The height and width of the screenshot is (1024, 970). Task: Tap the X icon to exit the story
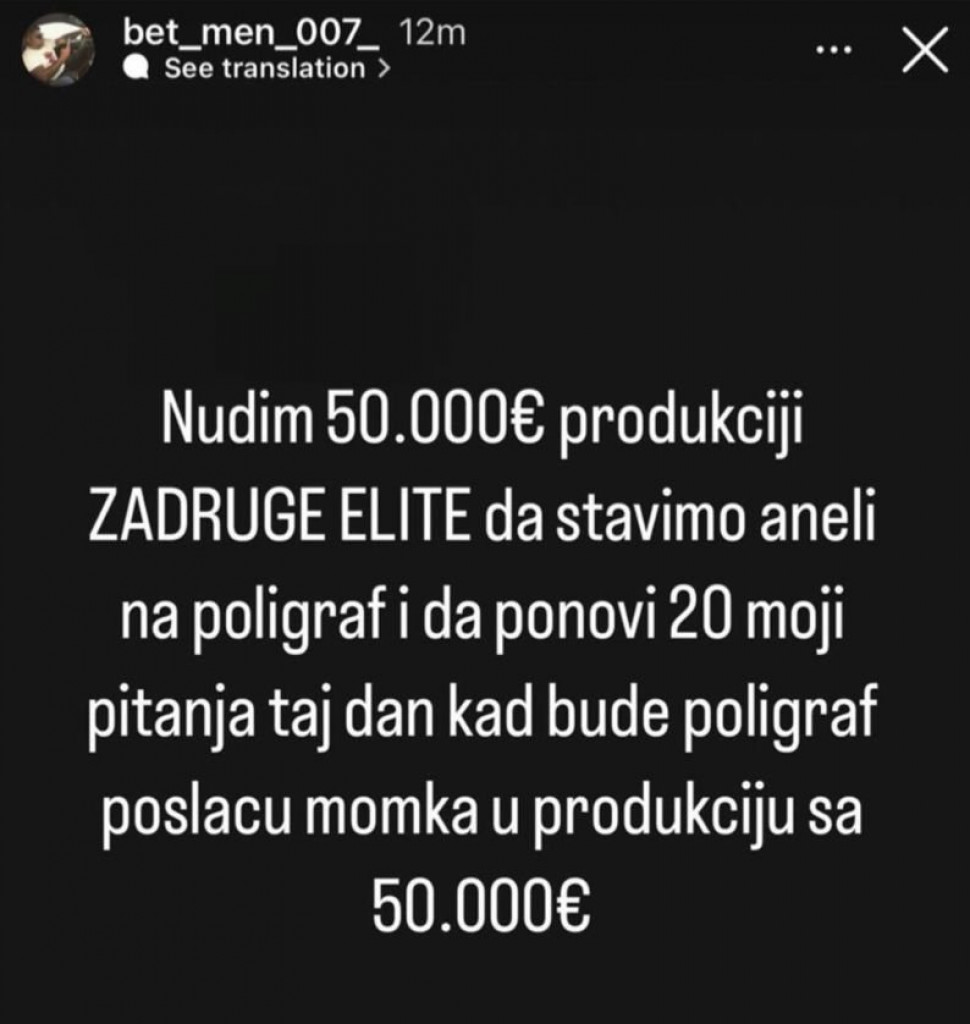926,48
